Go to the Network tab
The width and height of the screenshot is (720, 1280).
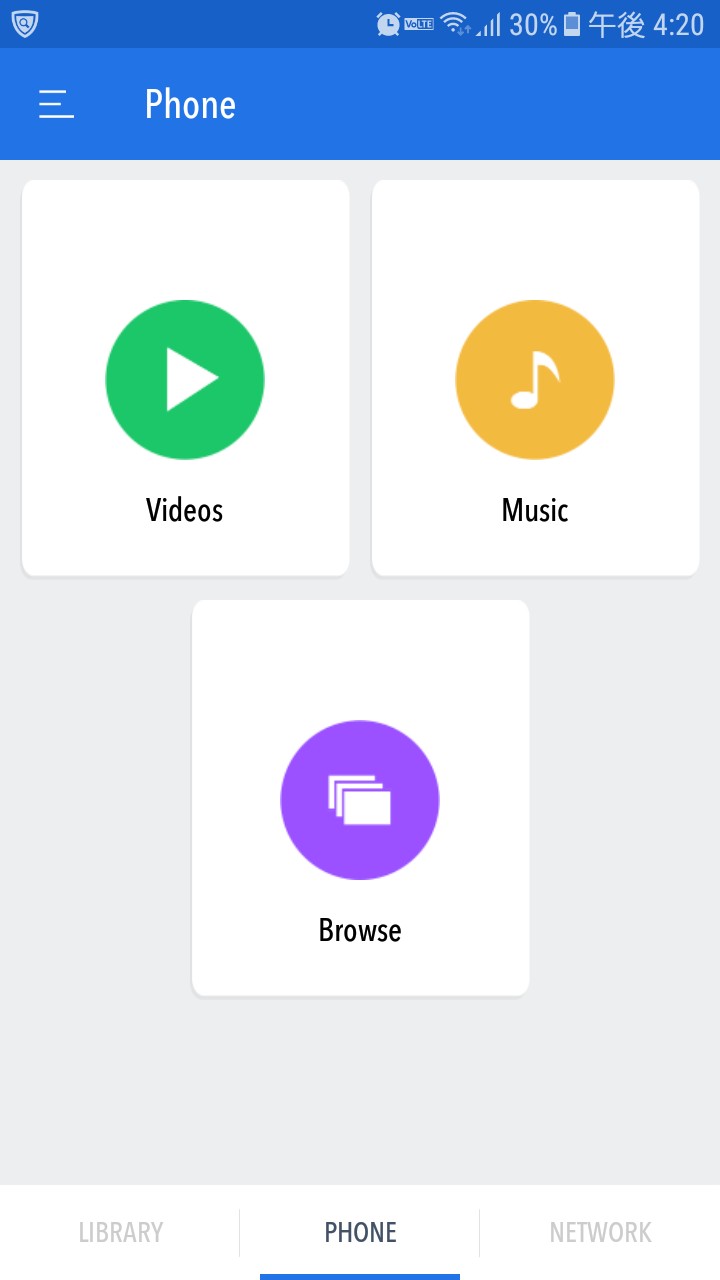click(x=600, y=1232)
